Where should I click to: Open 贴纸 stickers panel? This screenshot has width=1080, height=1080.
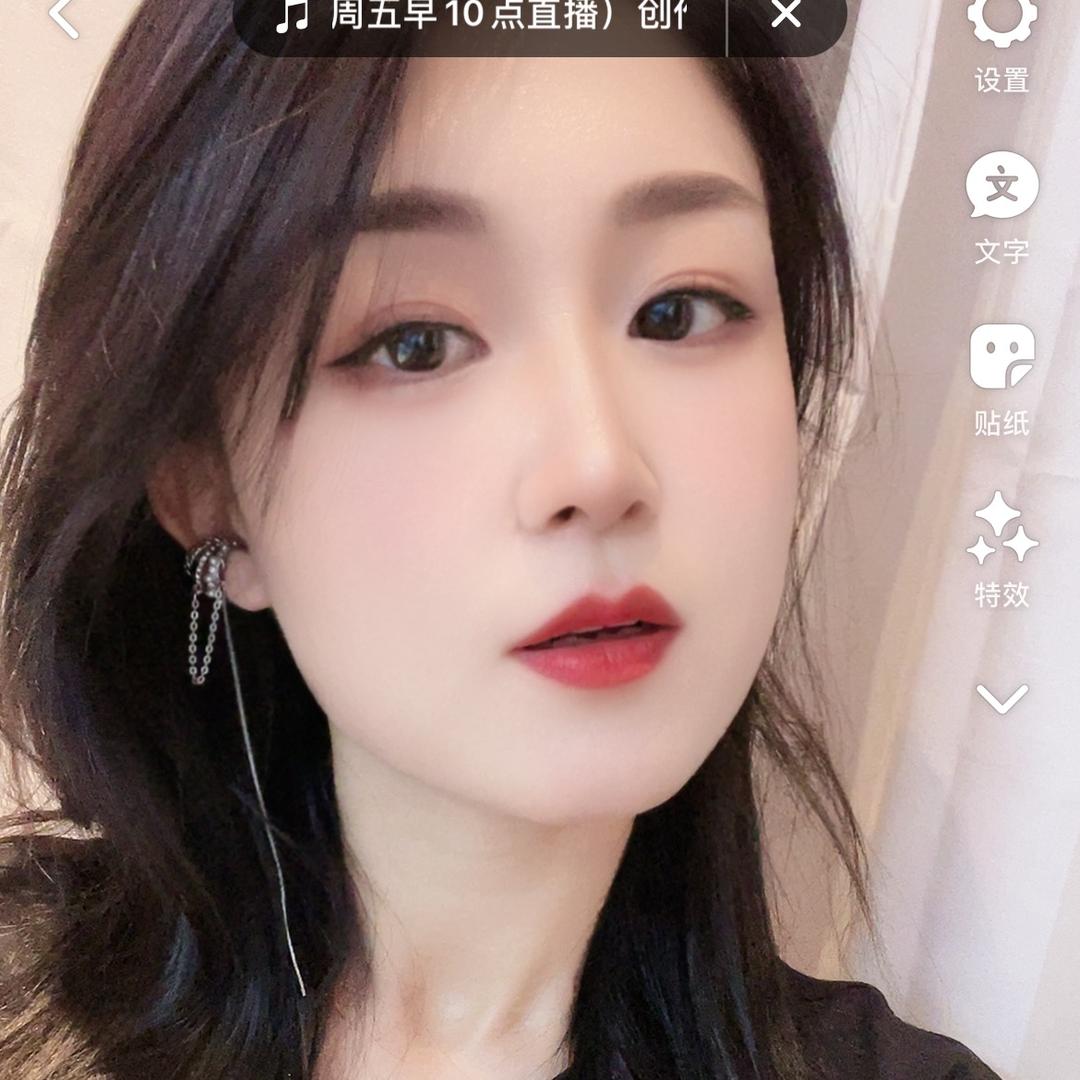(1002, 378)
